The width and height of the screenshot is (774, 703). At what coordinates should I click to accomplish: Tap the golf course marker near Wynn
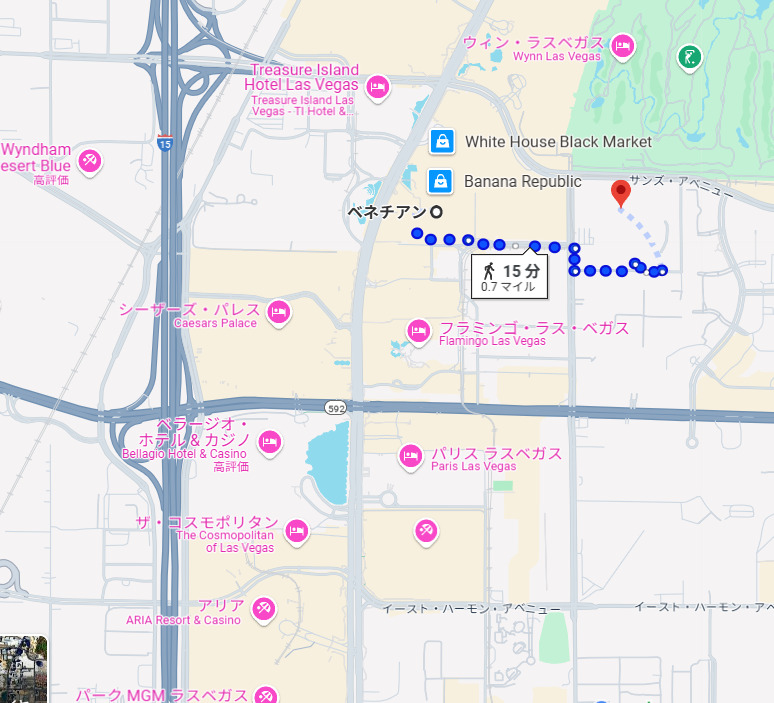pyautogui.click(x=688, y=57)
